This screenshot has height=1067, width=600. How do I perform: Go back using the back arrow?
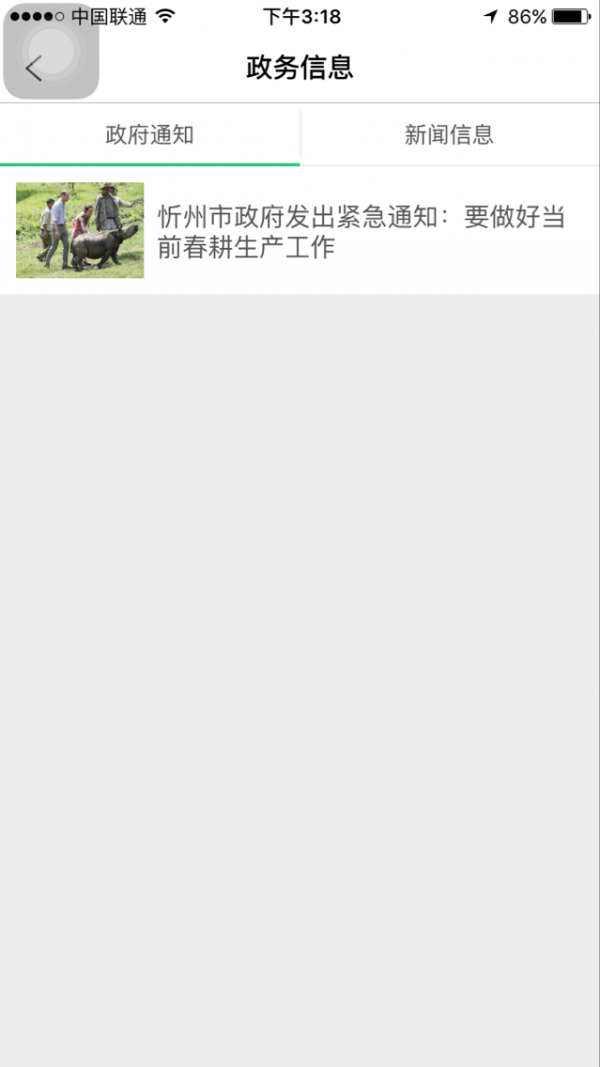[x=33, y=68]
